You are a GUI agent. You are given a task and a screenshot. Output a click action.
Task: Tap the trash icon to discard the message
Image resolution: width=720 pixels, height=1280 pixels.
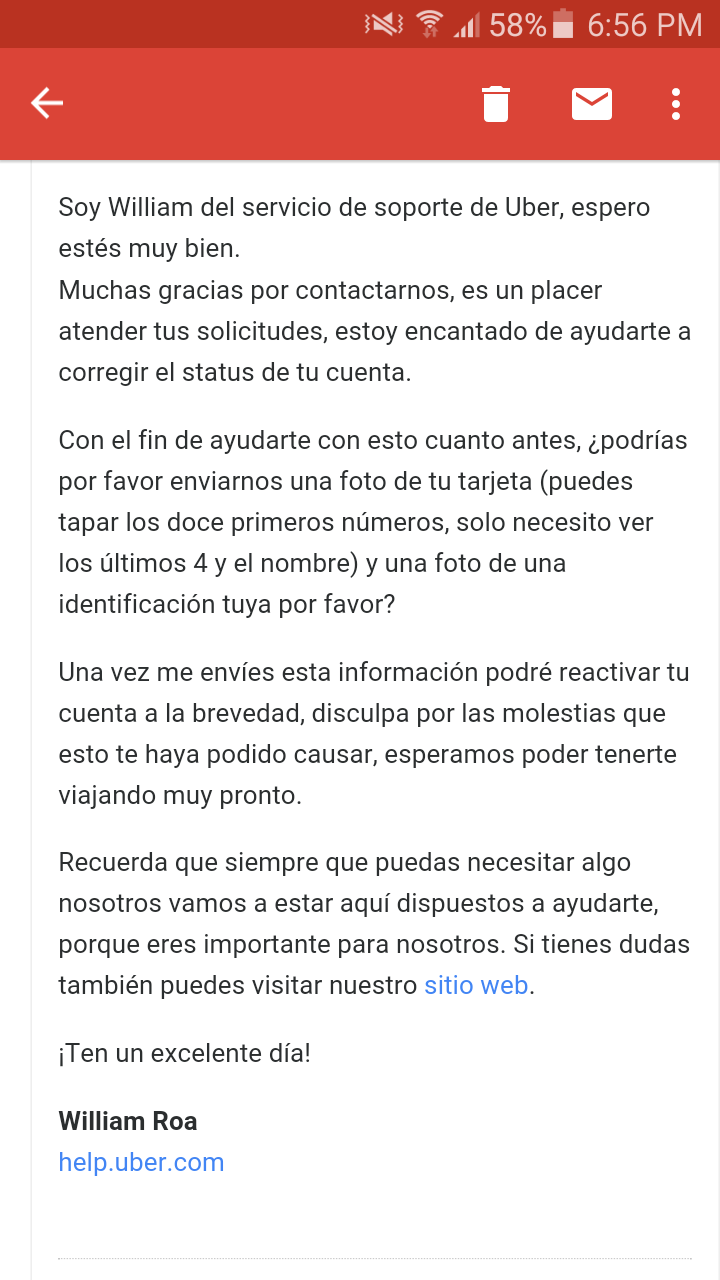tap(497, 103)
